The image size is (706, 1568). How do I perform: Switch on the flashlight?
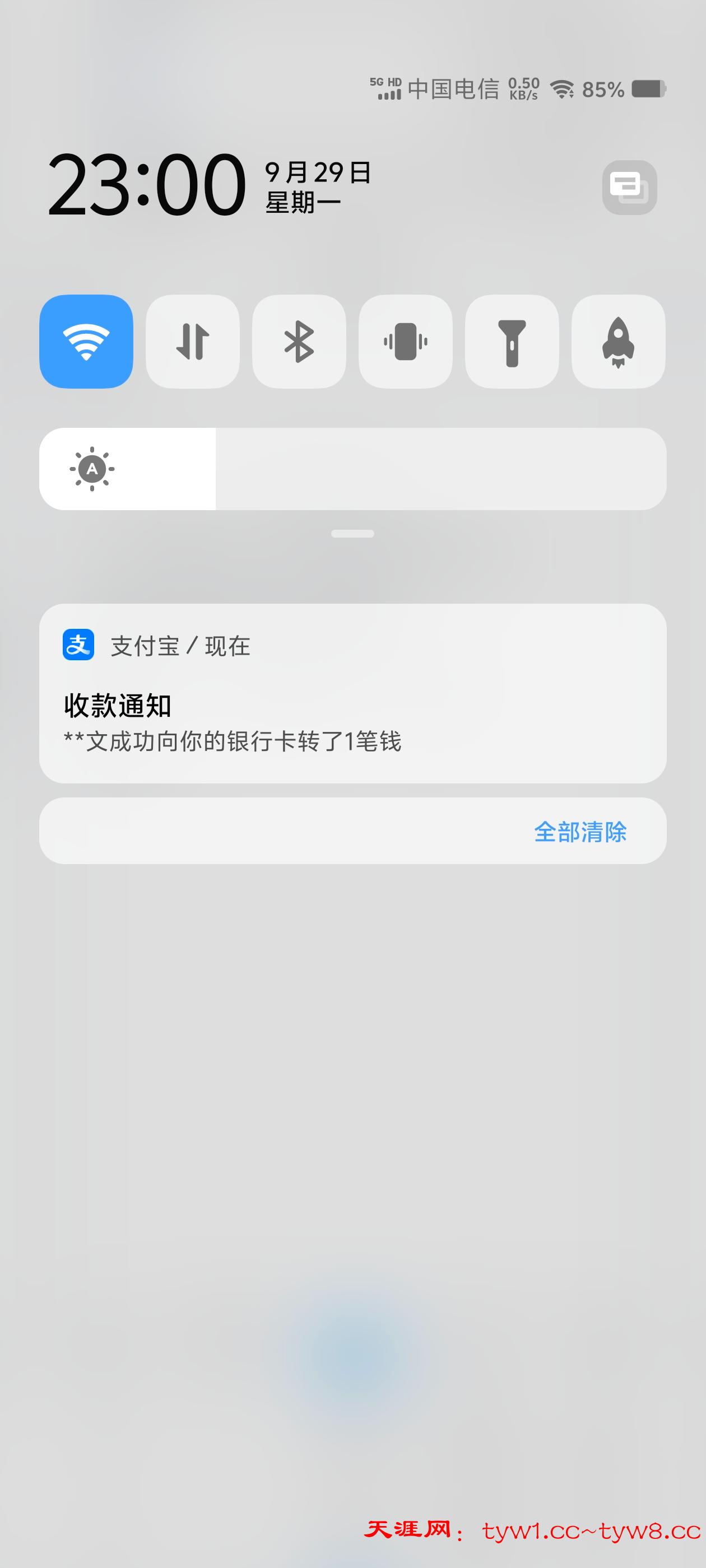[512, 342]
